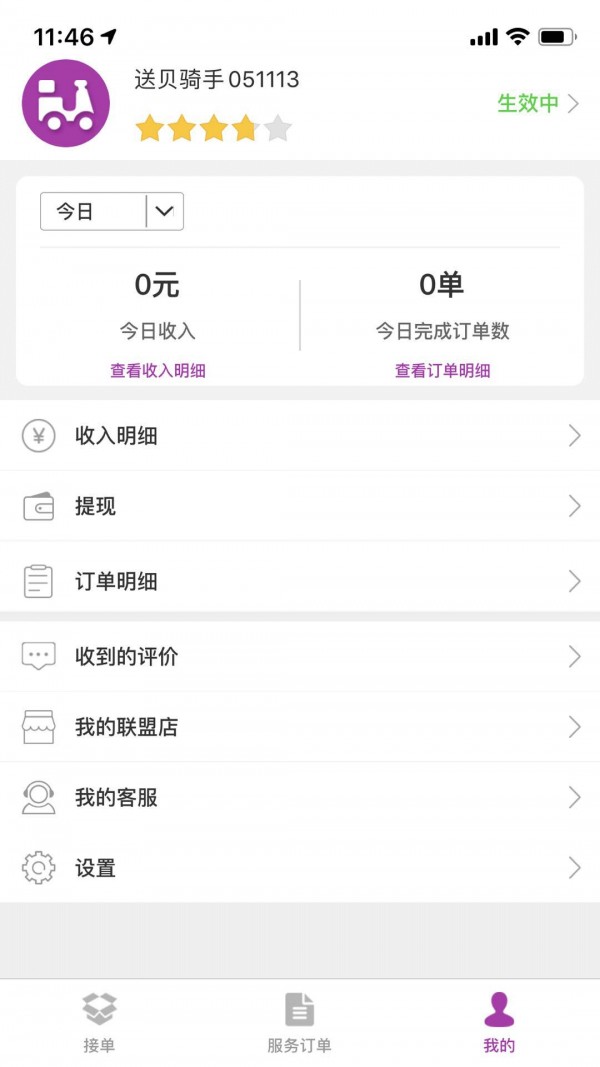Tap the 查看订单明细 link

tap(442, 371)
